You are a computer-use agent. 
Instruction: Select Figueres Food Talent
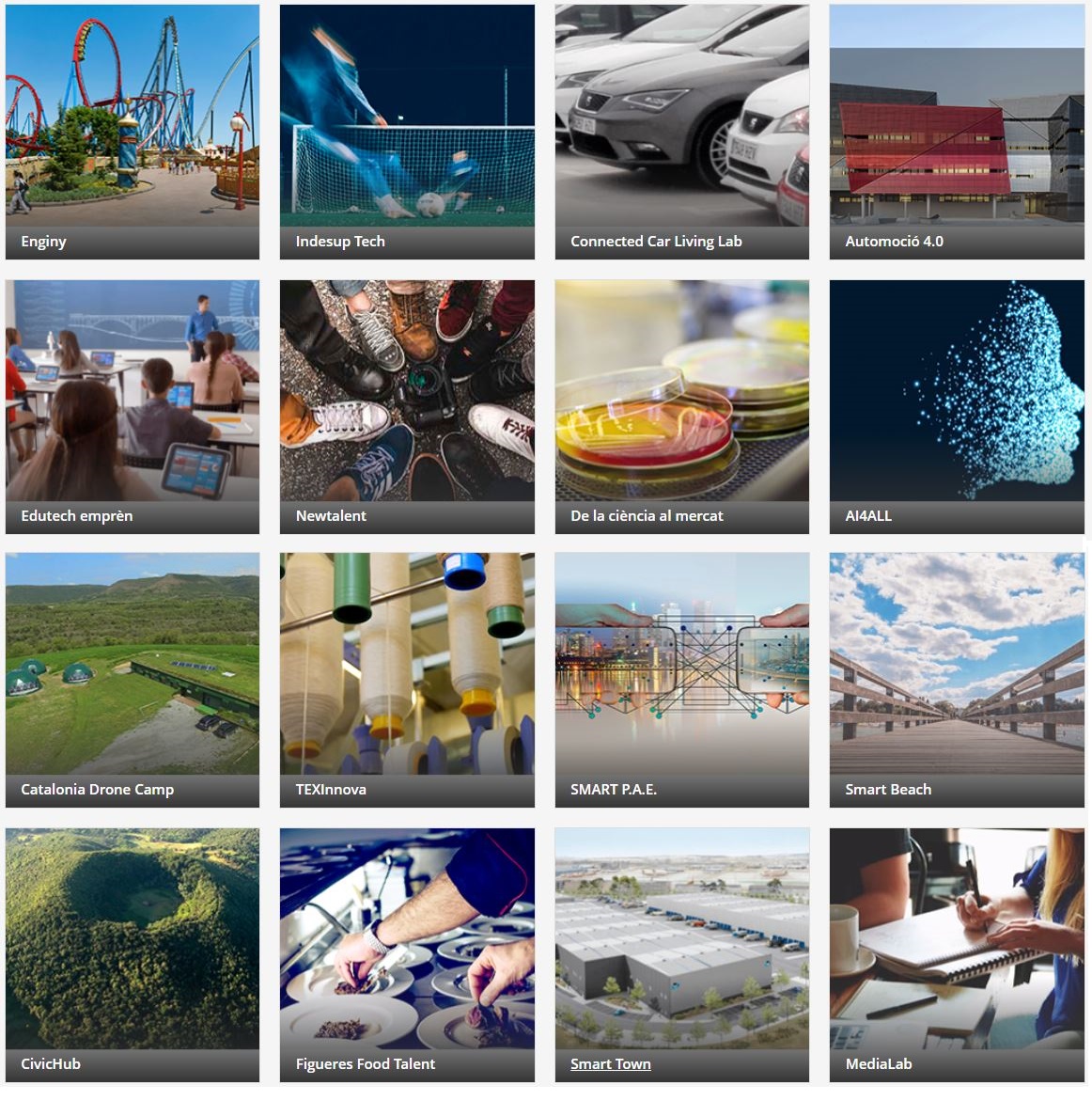[407, 954]
